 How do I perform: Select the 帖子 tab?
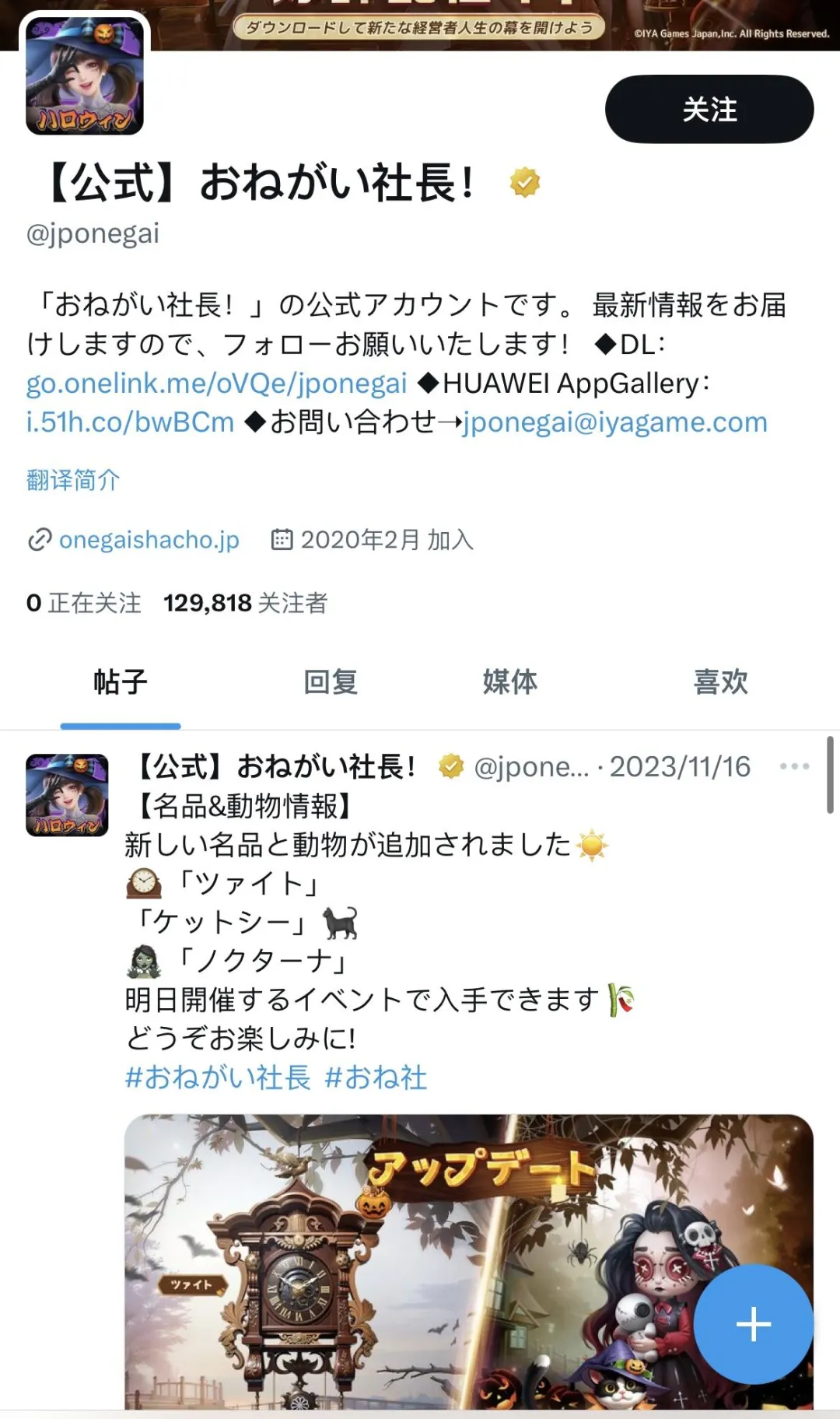point(121,682)
